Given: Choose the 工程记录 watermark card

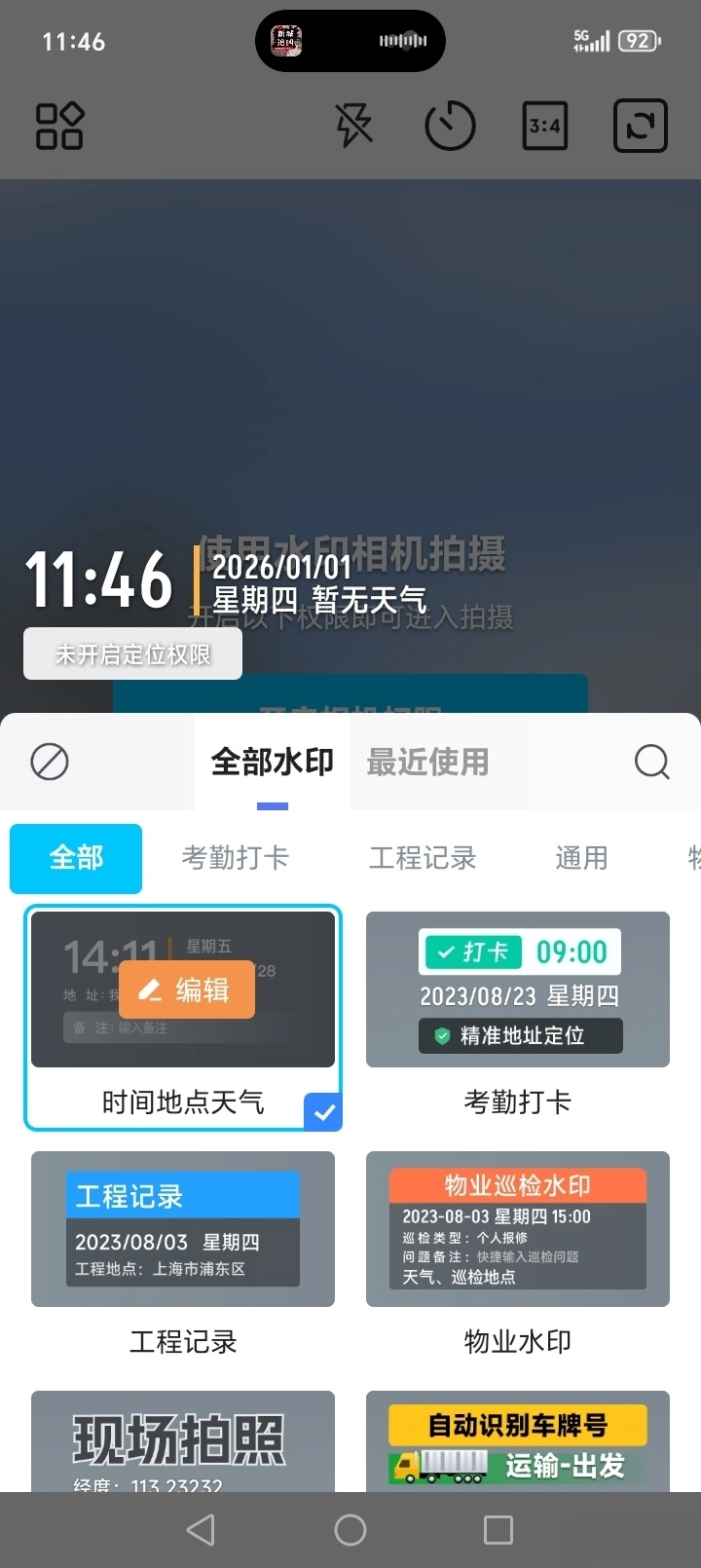Looking at the screenshot, I should click(x=183, y=1255).
